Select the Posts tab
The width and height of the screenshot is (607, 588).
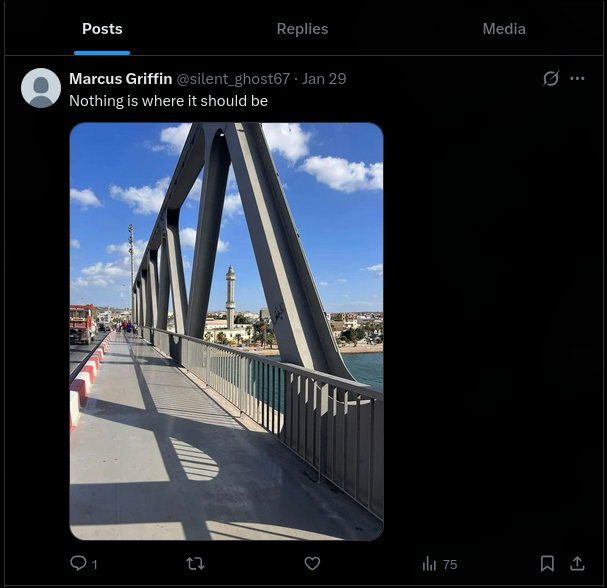coord(102,29)
